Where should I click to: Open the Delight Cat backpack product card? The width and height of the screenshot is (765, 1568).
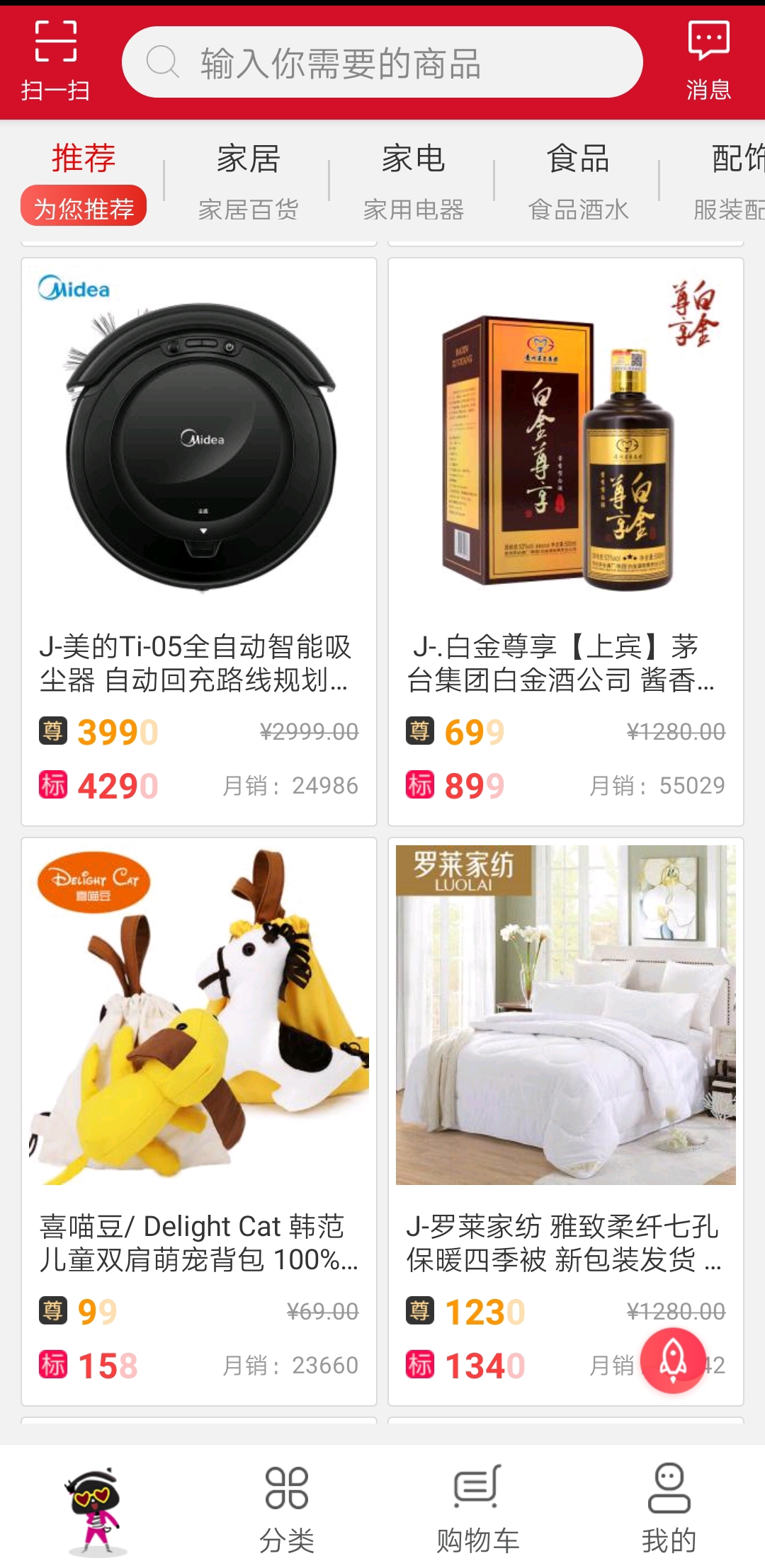199,1121
